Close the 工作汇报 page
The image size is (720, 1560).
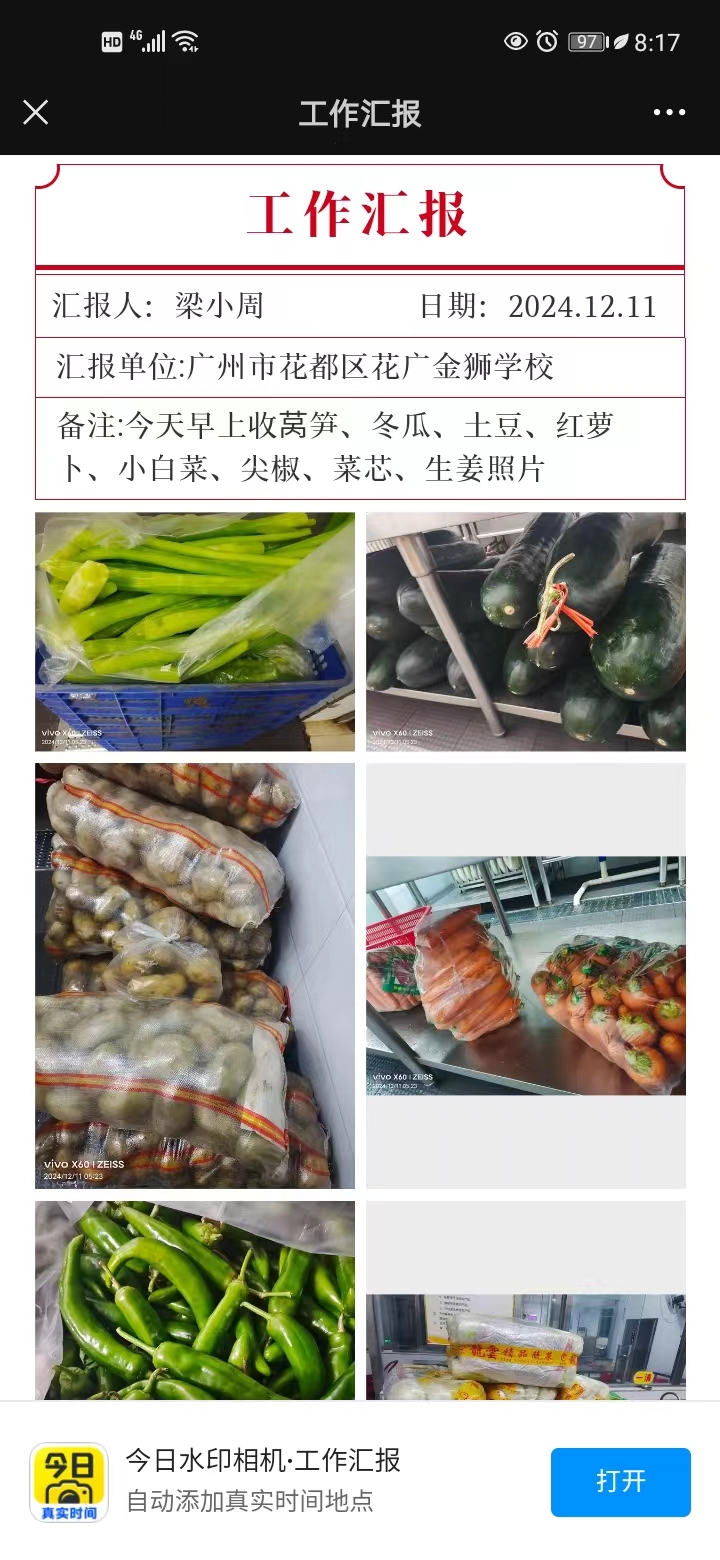click(36, 112)
